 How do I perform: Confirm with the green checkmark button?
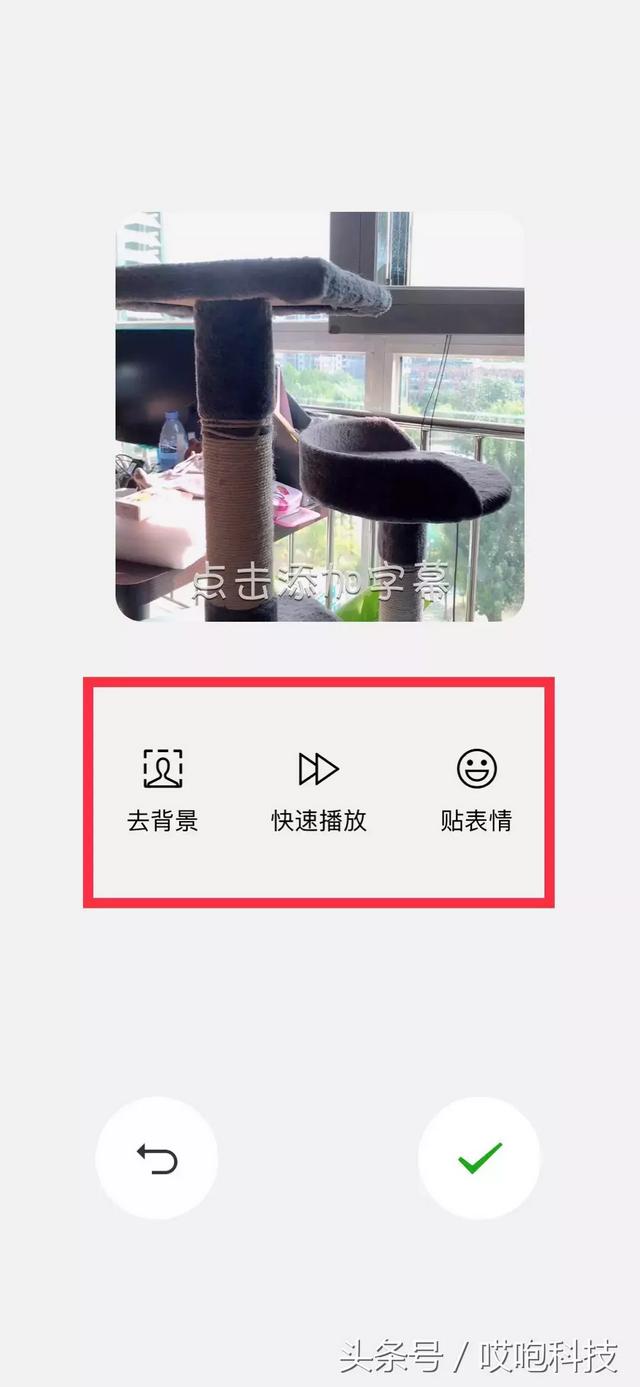tap(479, 1158)
